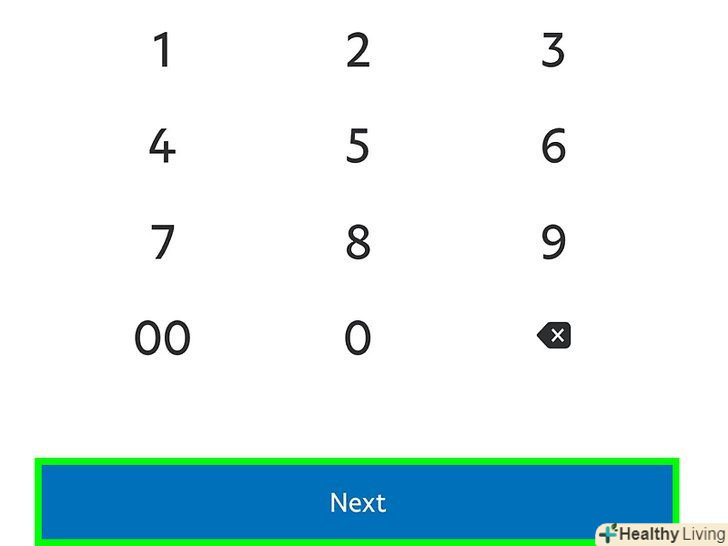Screen dimensions: 728x546
Task: Tap the 3 key
Action: 553,50
